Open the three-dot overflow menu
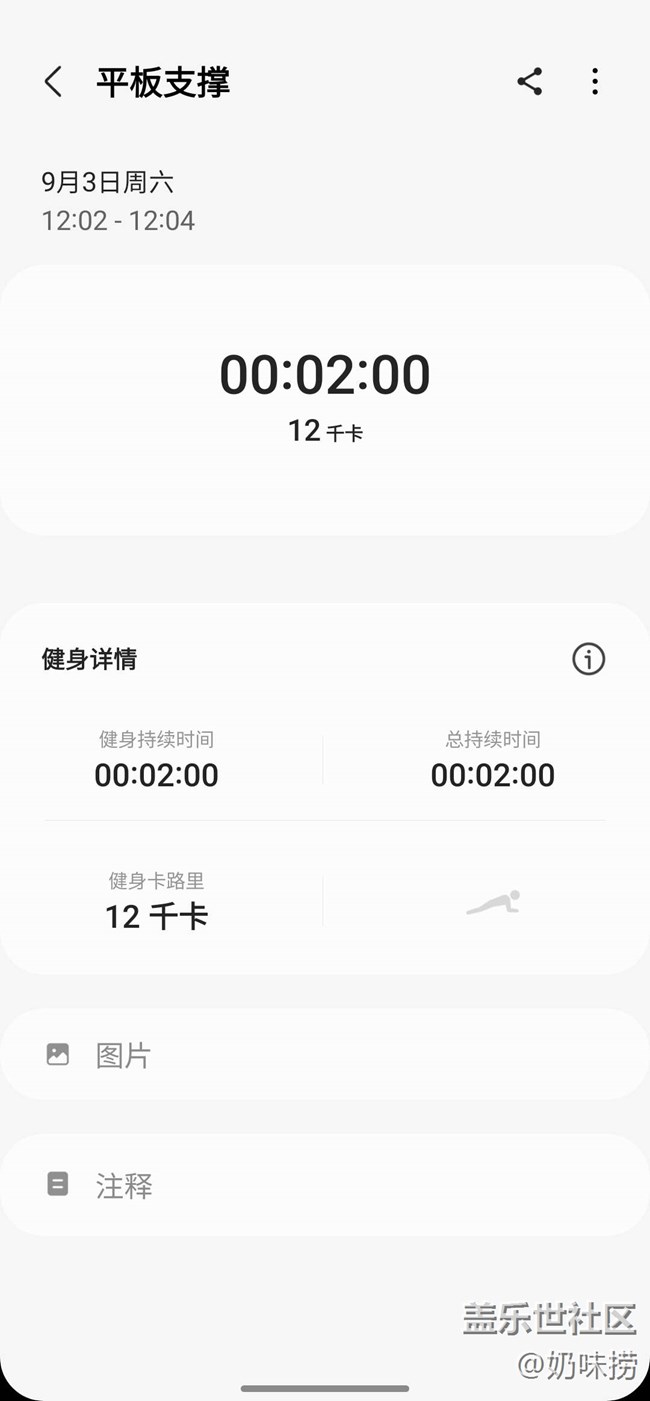The height and width of the screenshot is (1401, 650). click(595, 82)
